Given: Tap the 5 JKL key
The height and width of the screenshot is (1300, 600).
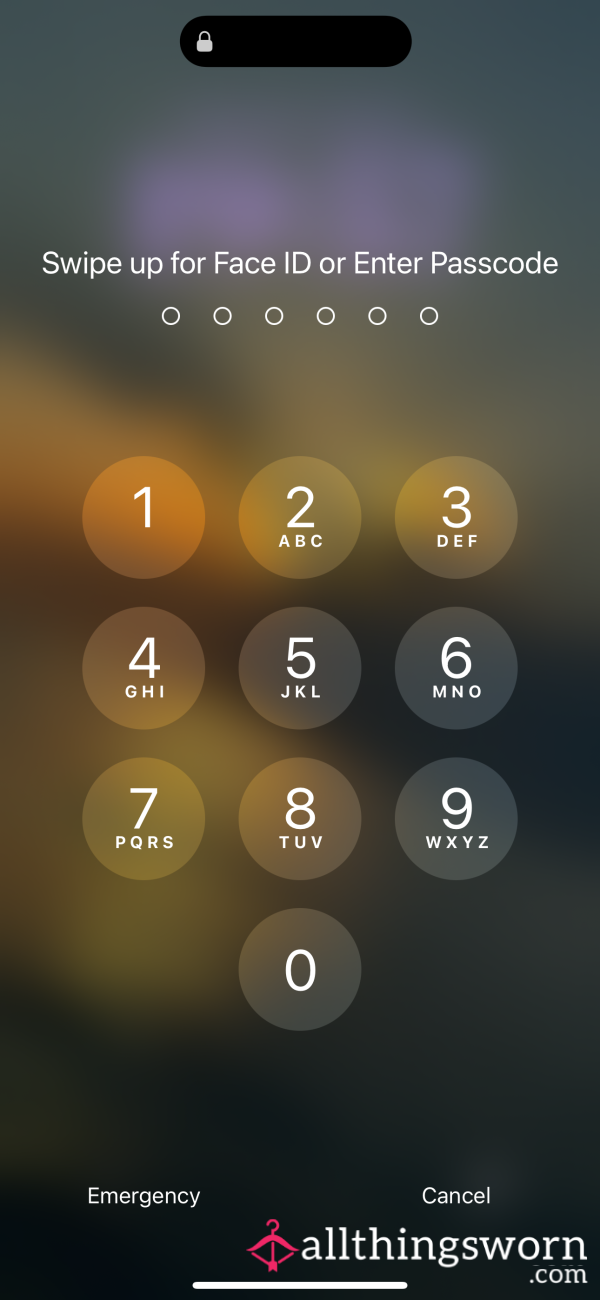Looking at the screenshot, I should (x=300, y=667).
